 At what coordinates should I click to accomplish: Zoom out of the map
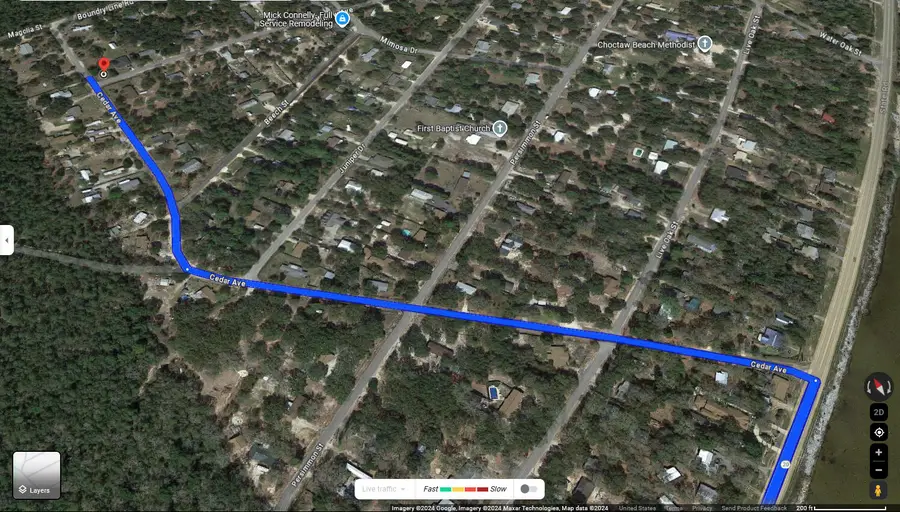coord(879,470)
